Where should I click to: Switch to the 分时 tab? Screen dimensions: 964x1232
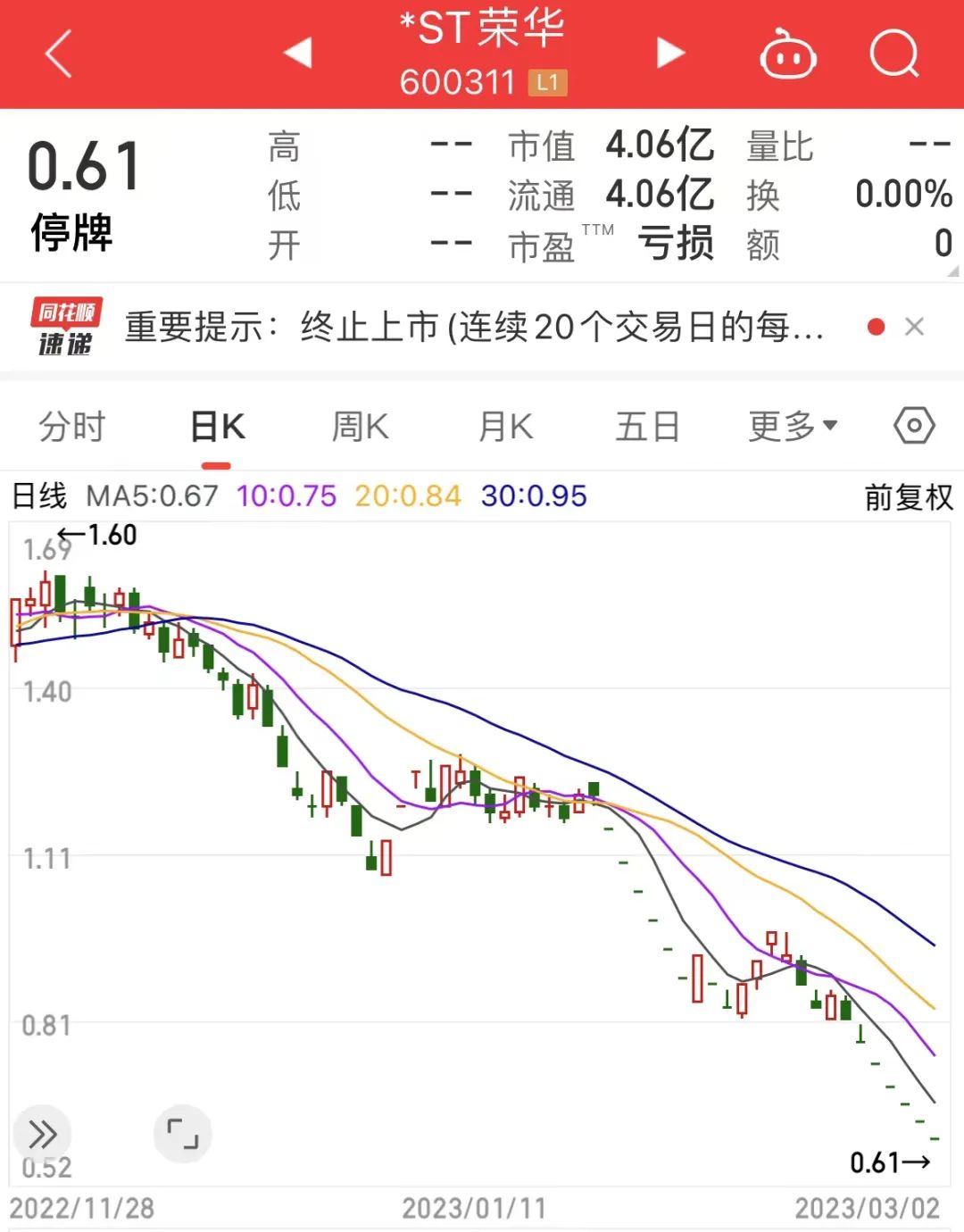(x=71, y=426)
